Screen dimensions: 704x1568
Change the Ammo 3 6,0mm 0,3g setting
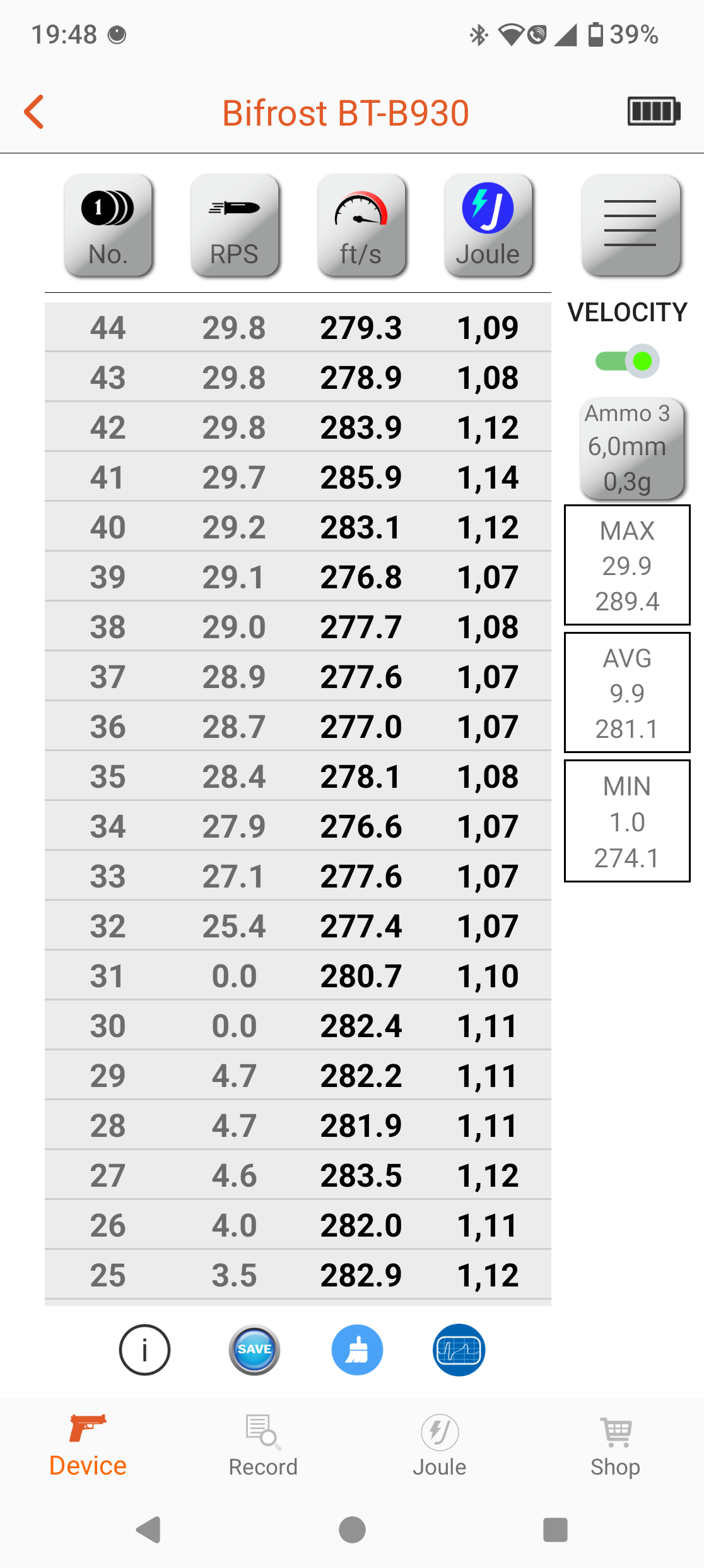[x=631, y=448]
